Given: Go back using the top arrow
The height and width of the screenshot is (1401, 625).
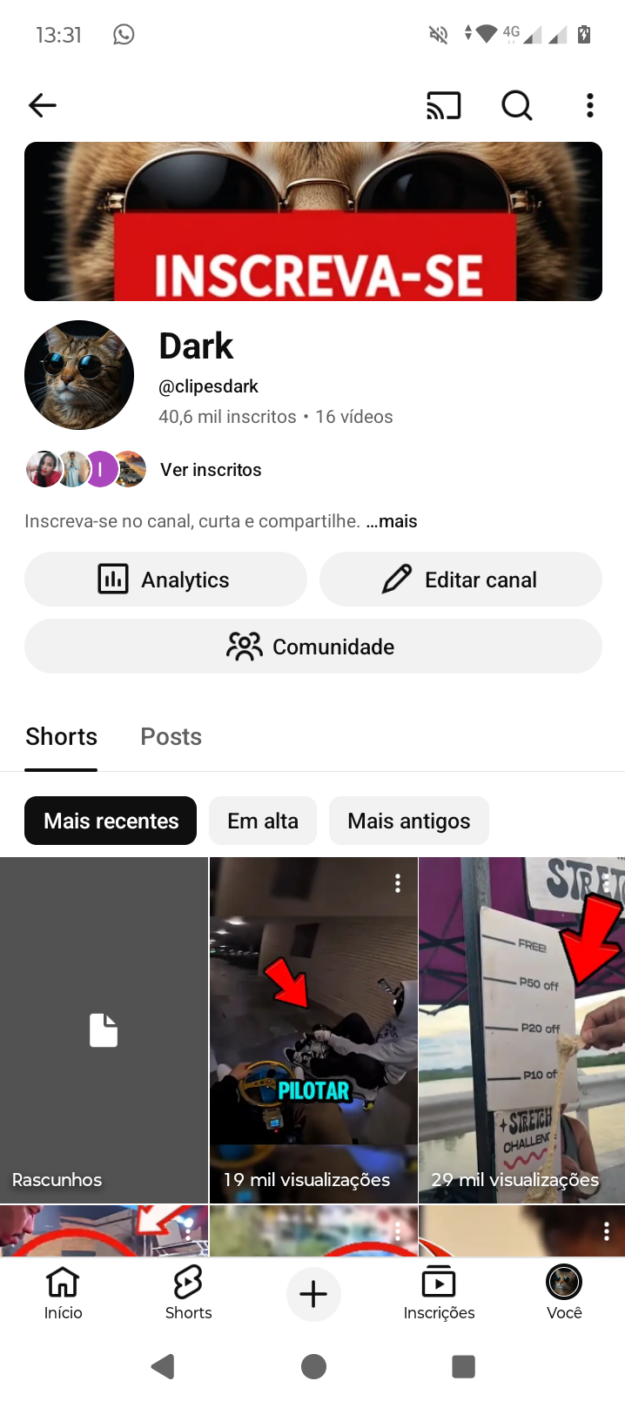Looking at the screenshot, I should [x=42, y=105].
